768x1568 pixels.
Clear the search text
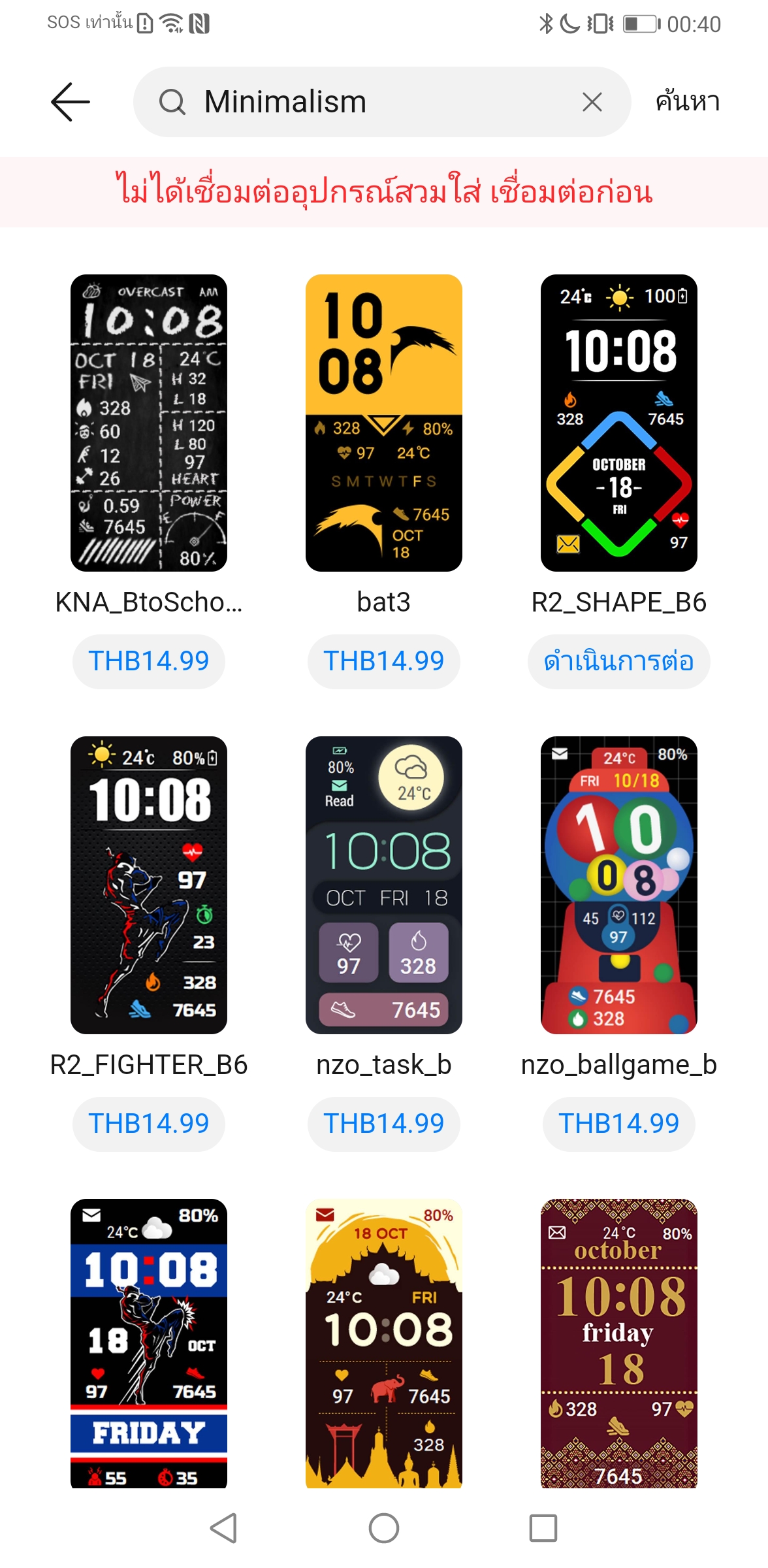(x=592, y=102)
